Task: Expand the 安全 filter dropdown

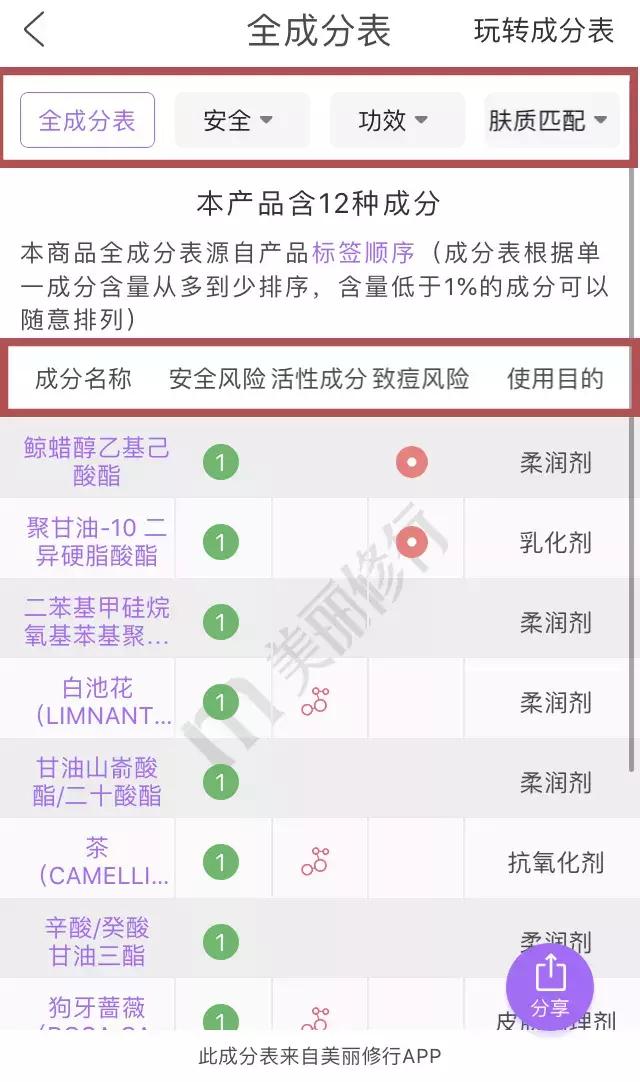Action: tap(242, 120)
